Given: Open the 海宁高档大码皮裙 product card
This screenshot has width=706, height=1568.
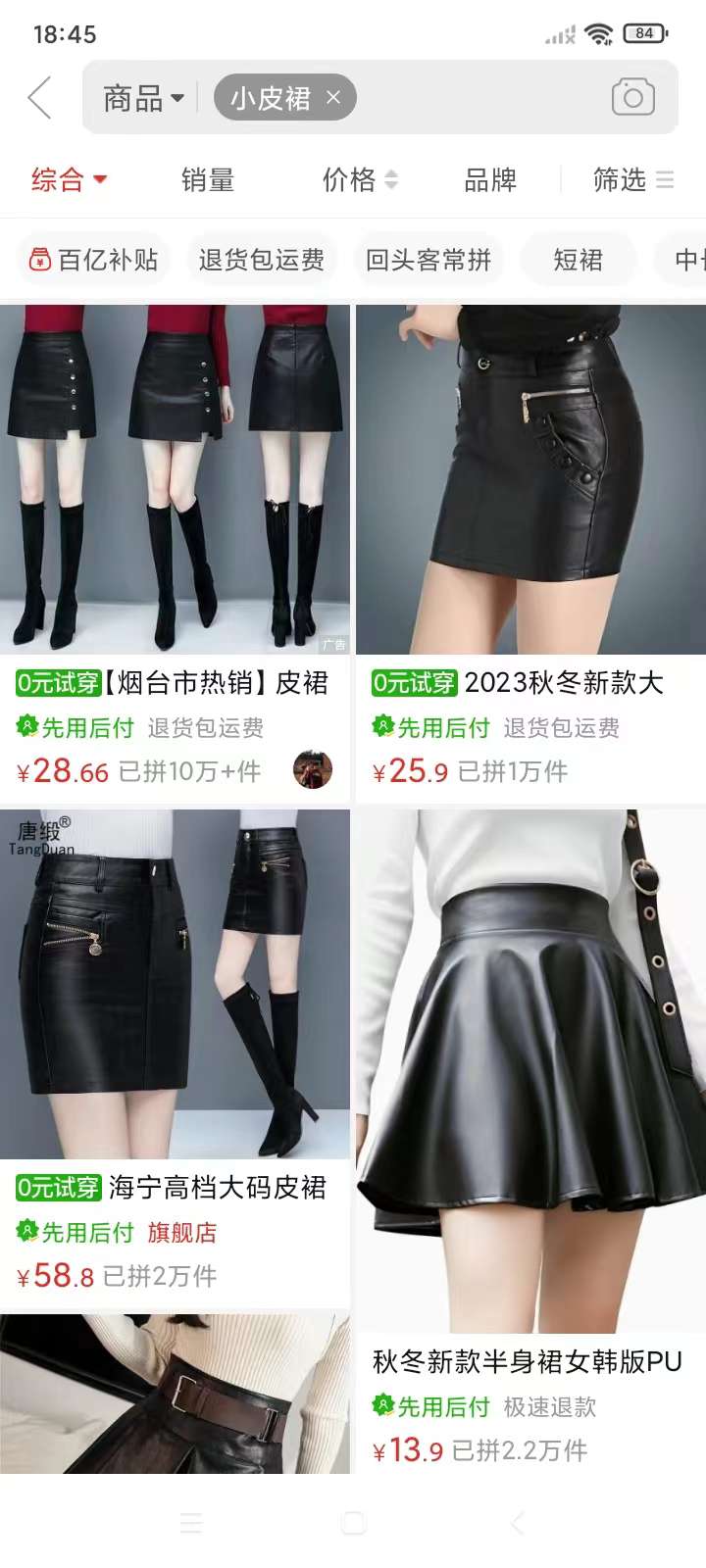Looking at the screenshot, I should coord(175,985).
